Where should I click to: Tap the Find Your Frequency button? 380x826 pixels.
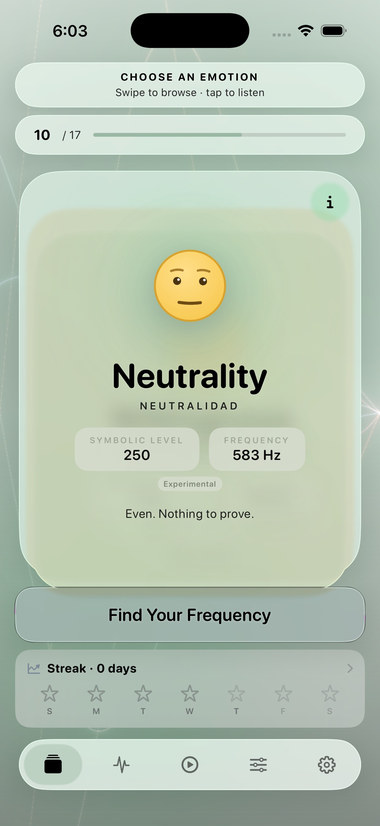pyautogui.click(x=190, y=615)
